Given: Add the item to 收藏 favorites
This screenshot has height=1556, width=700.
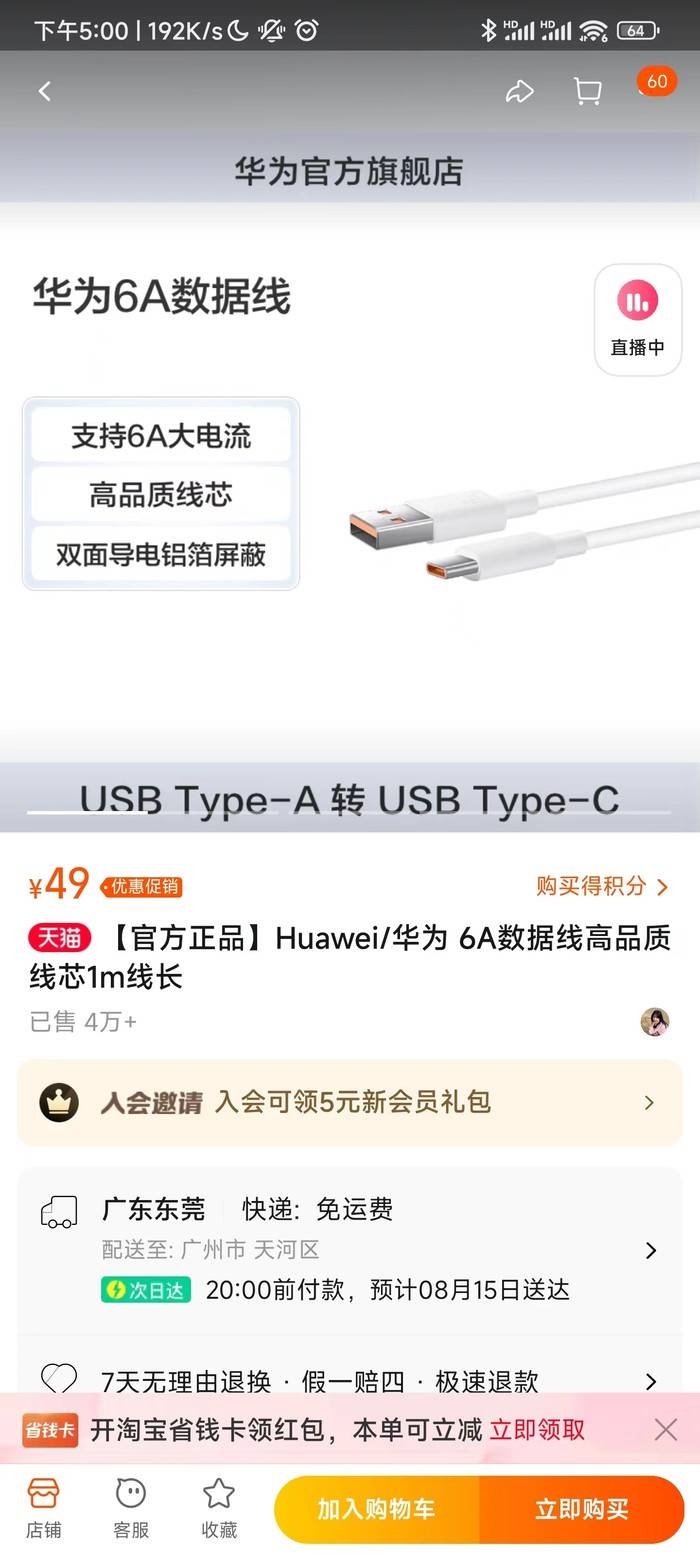Looking at the screenshot, I should (219, 1508).
